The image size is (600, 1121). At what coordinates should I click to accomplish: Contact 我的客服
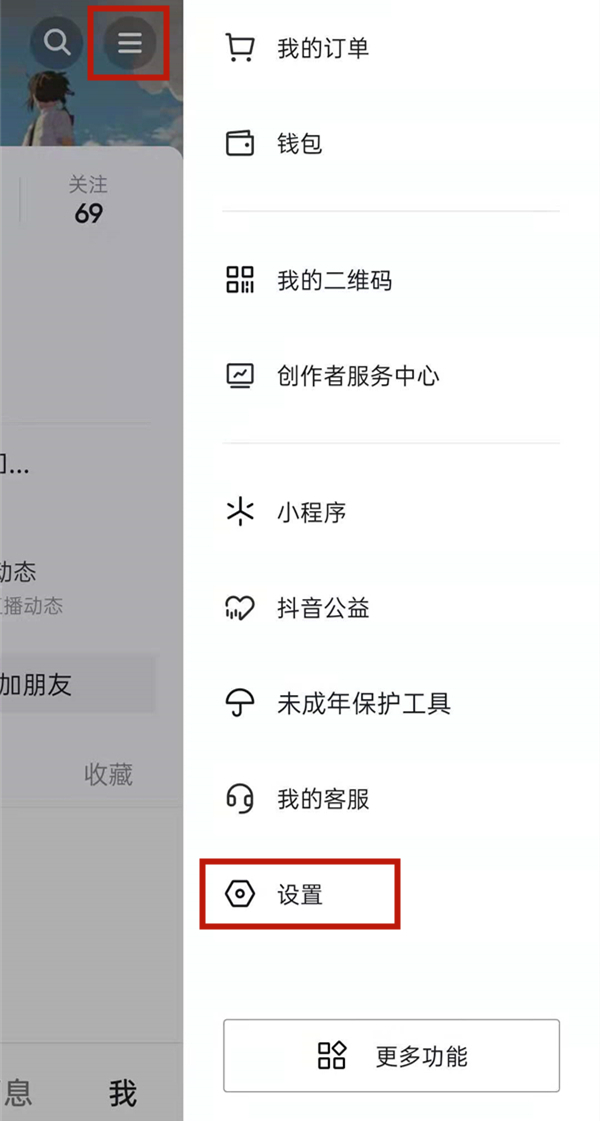tap(322, 799)
